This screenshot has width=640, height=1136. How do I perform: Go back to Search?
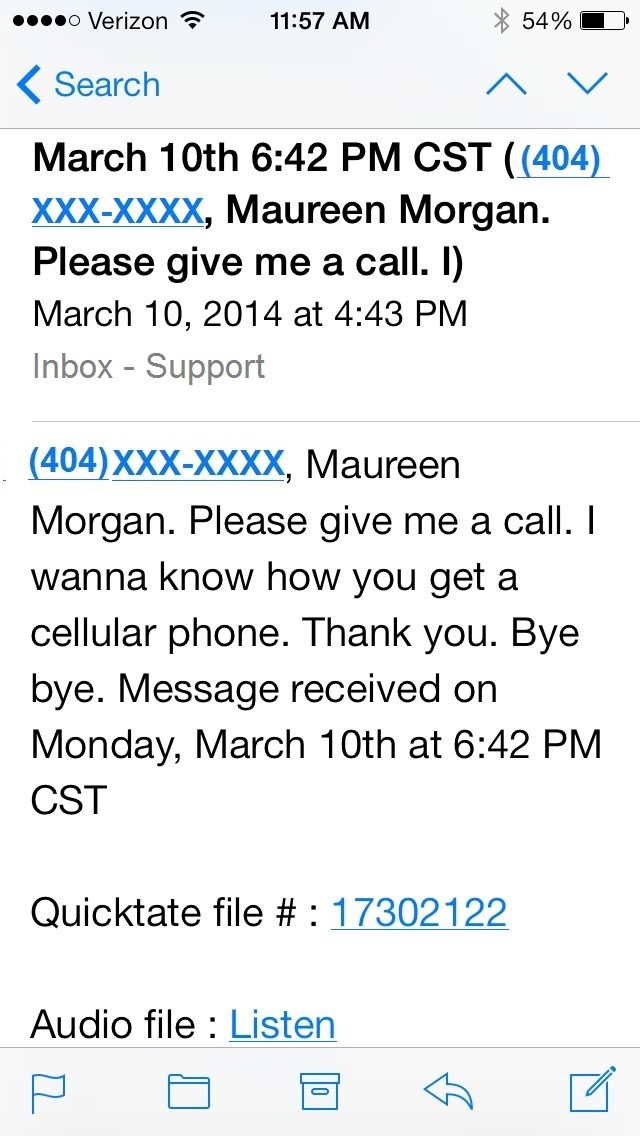[x=88, y=85]
